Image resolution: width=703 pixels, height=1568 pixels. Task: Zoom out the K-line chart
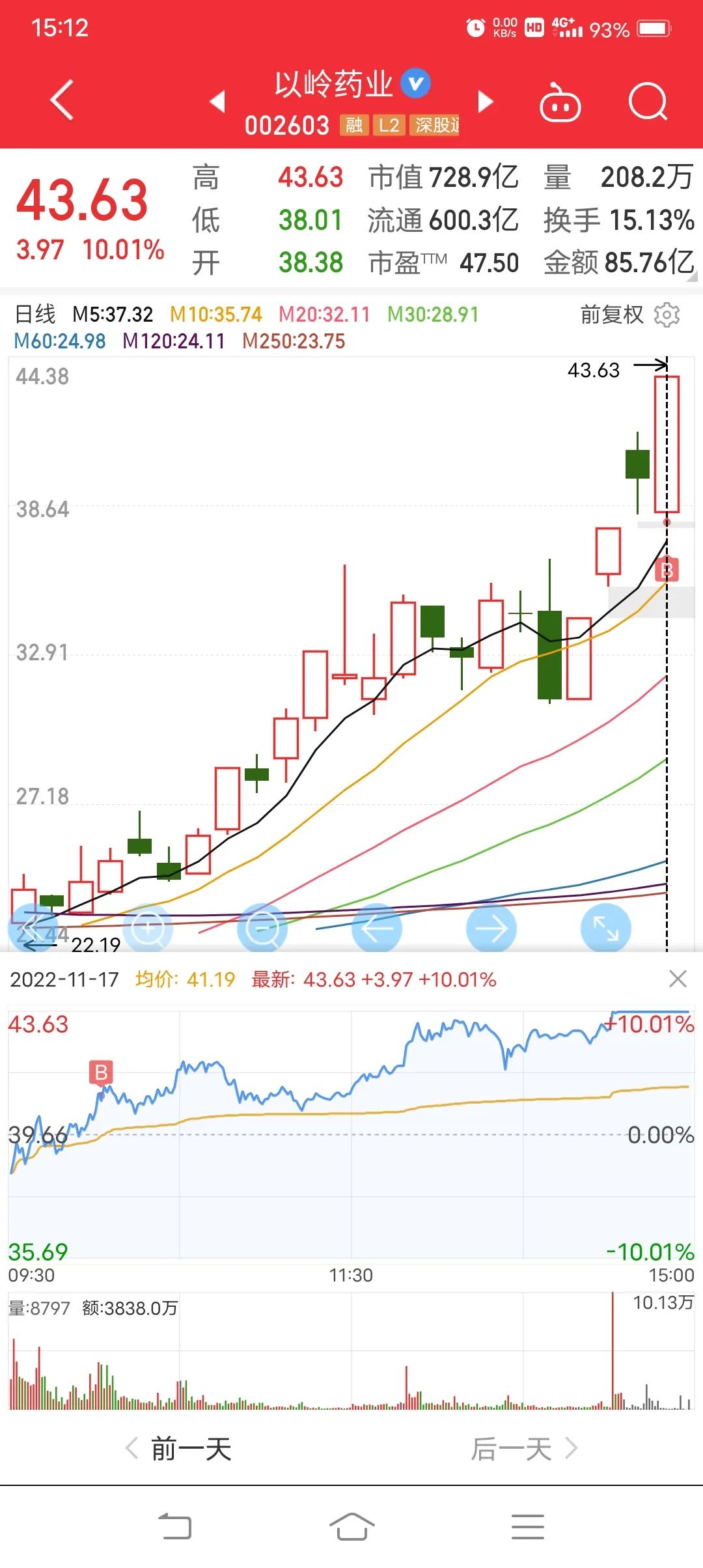[x=262, y=928]
